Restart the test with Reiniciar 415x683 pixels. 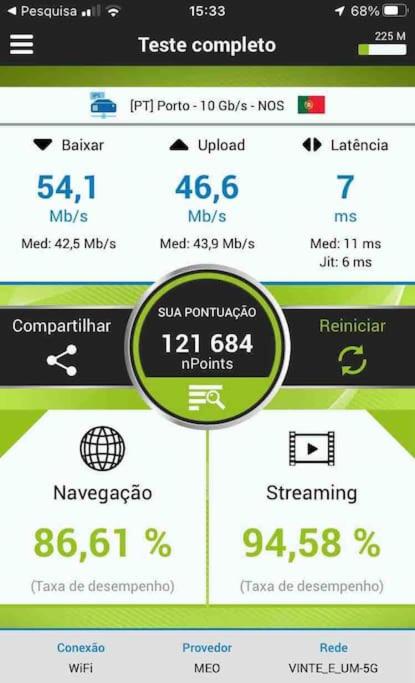352,347
